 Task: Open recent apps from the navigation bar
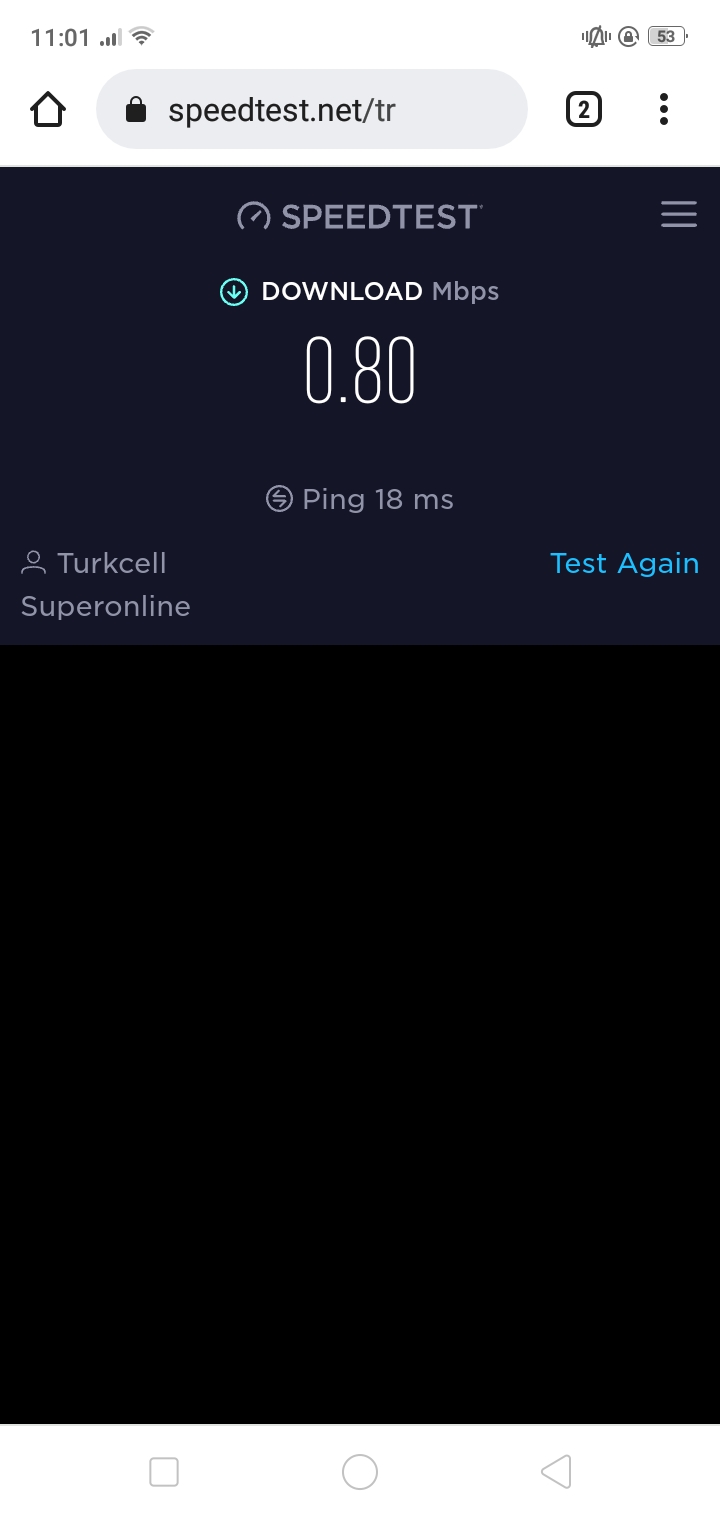(164, 1471)
